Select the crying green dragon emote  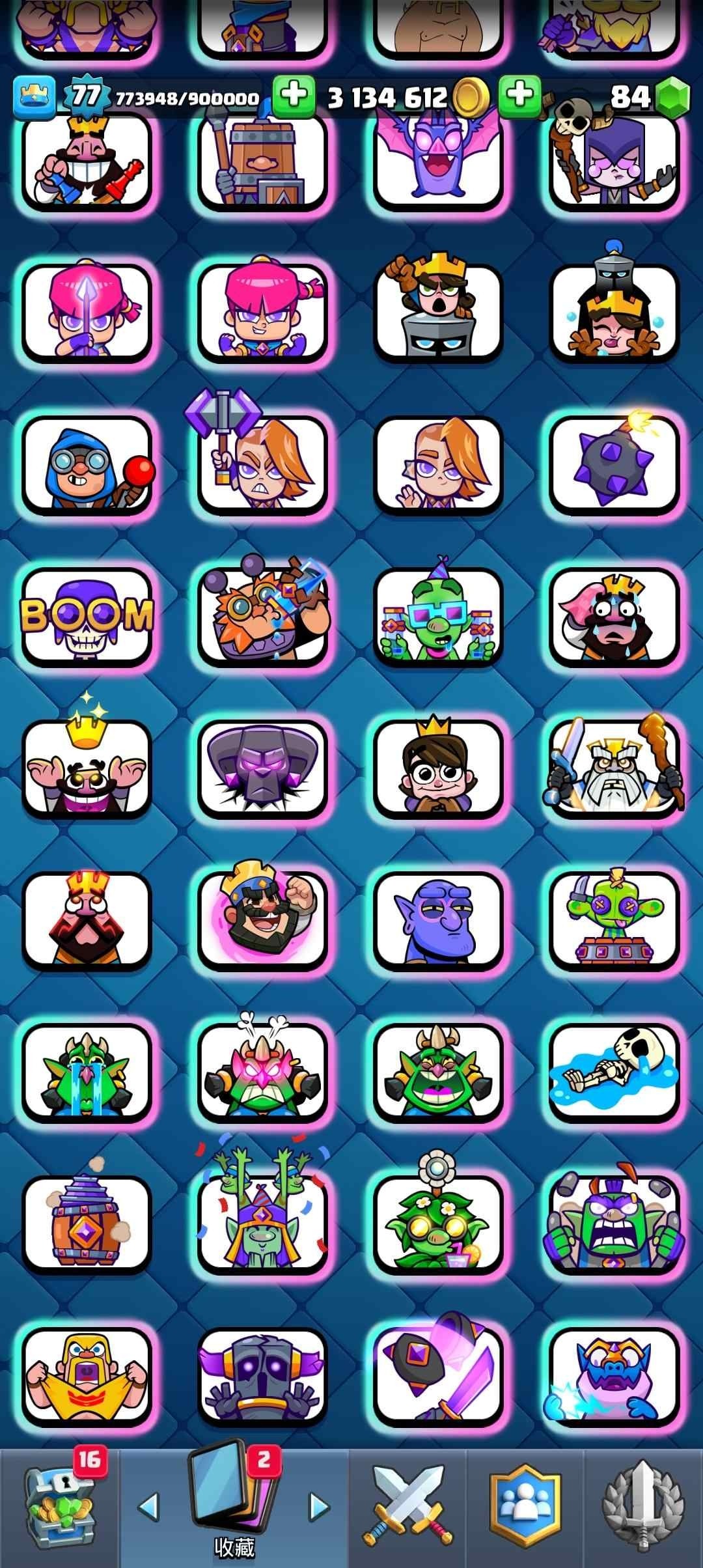[87, 1071]
